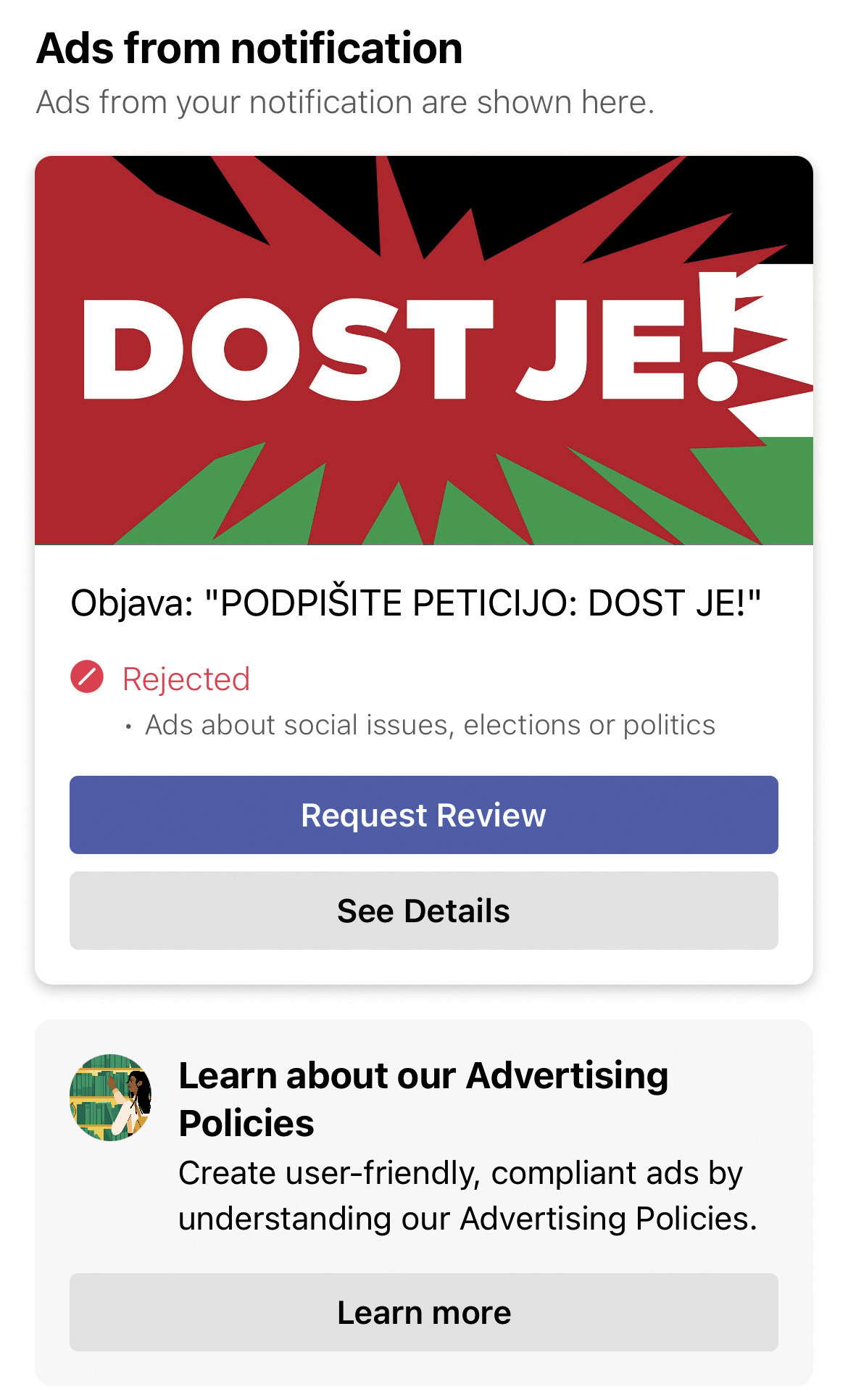
Task: Learn more about Advertising Policies
Action: (423, 1312)
